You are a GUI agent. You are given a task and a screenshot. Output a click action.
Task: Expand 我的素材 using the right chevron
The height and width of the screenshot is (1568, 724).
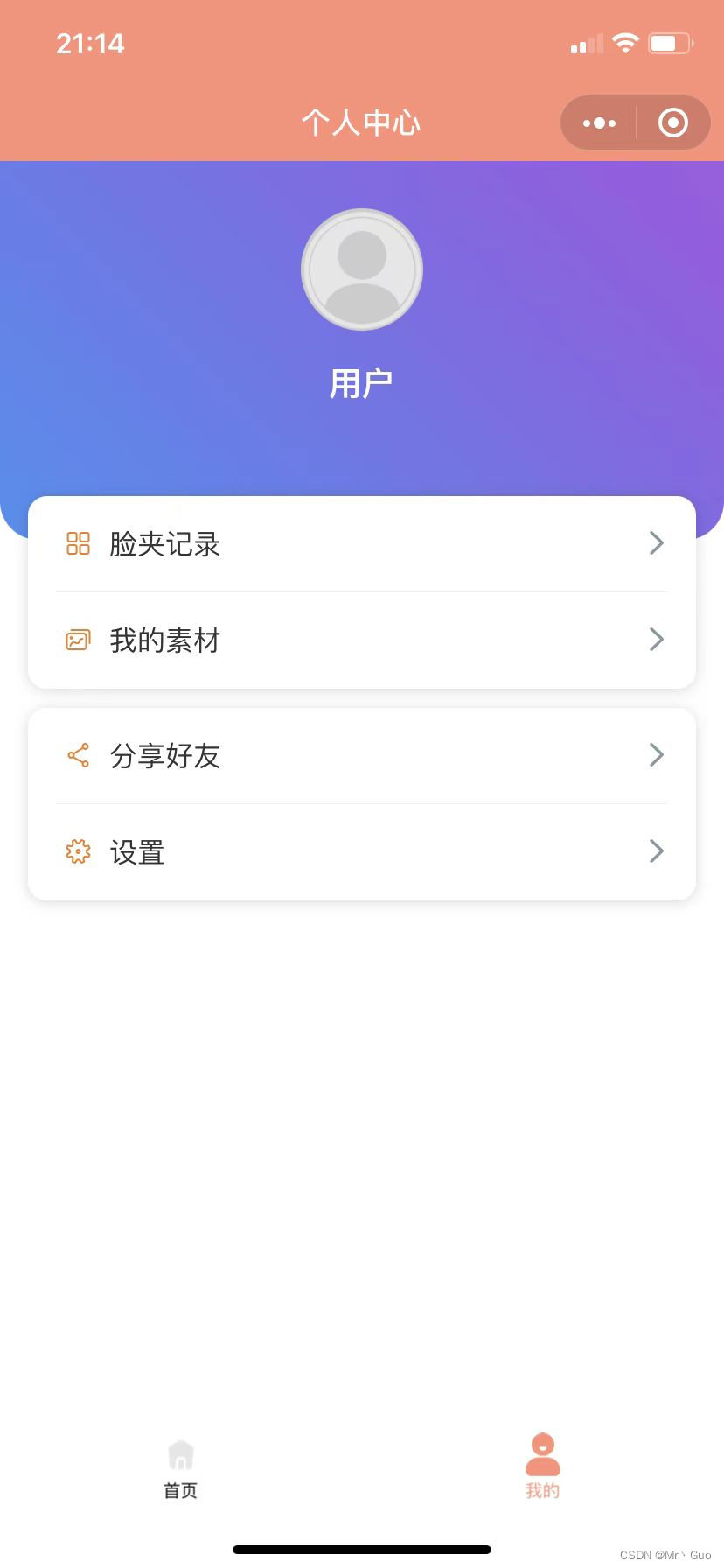(x=656, y=640)
